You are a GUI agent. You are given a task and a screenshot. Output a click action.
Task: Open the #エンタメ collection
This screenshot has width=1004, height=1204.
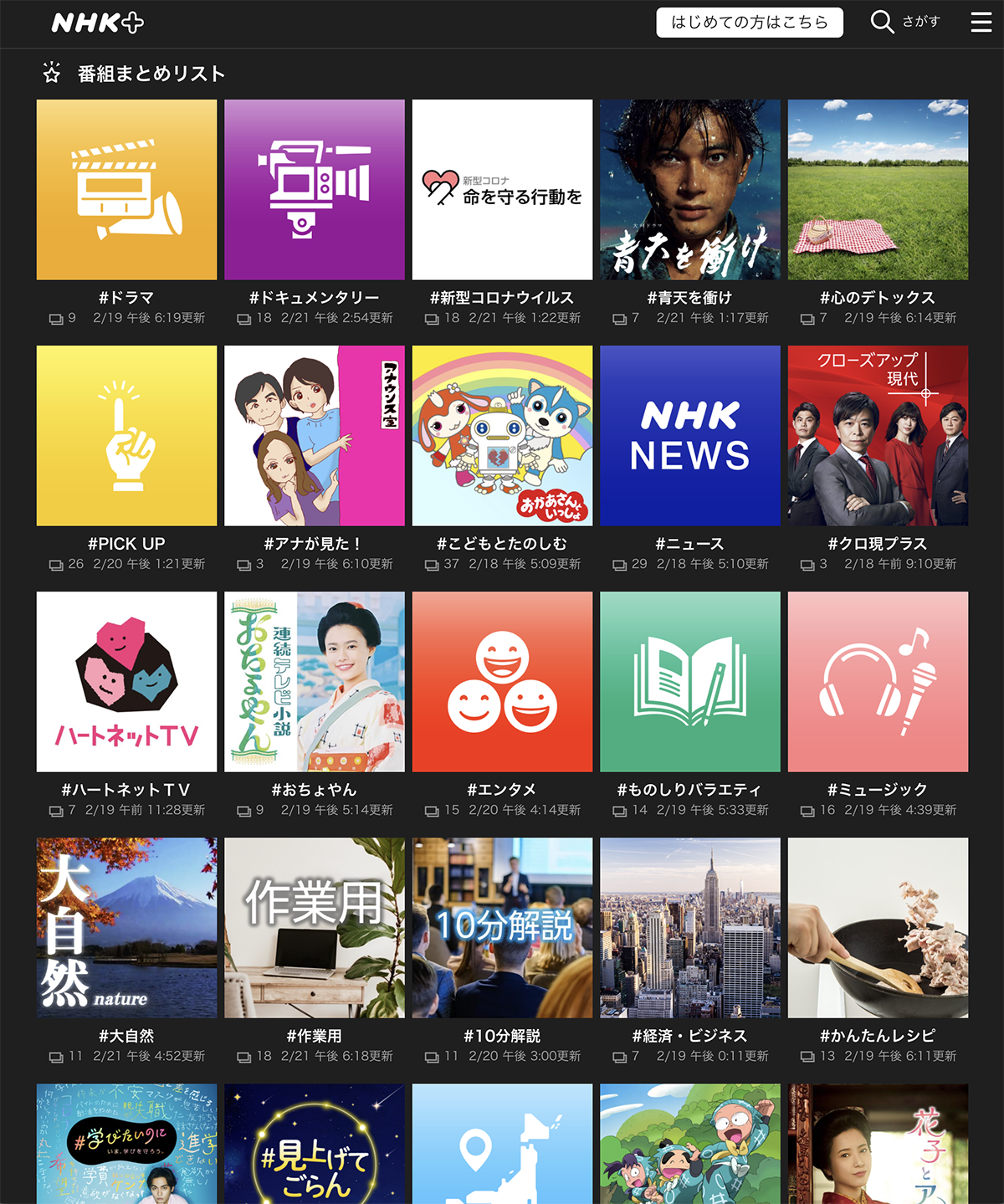coord(502,682)
